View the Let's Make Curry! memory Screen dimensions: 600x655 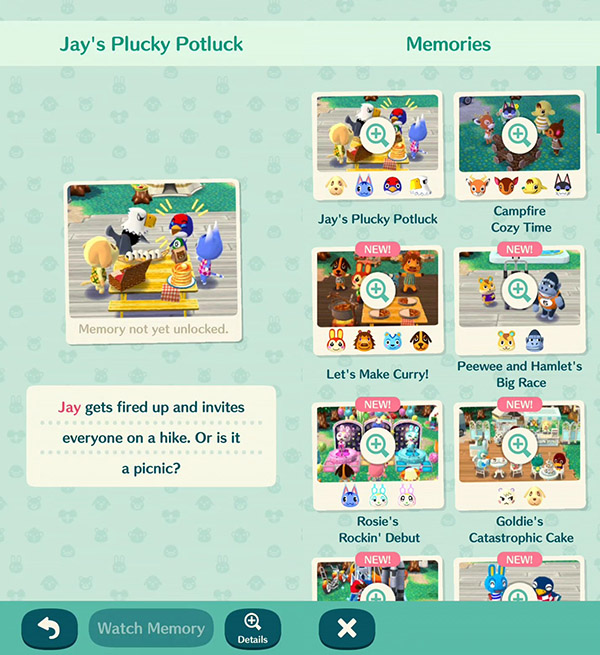click(377, 291)
